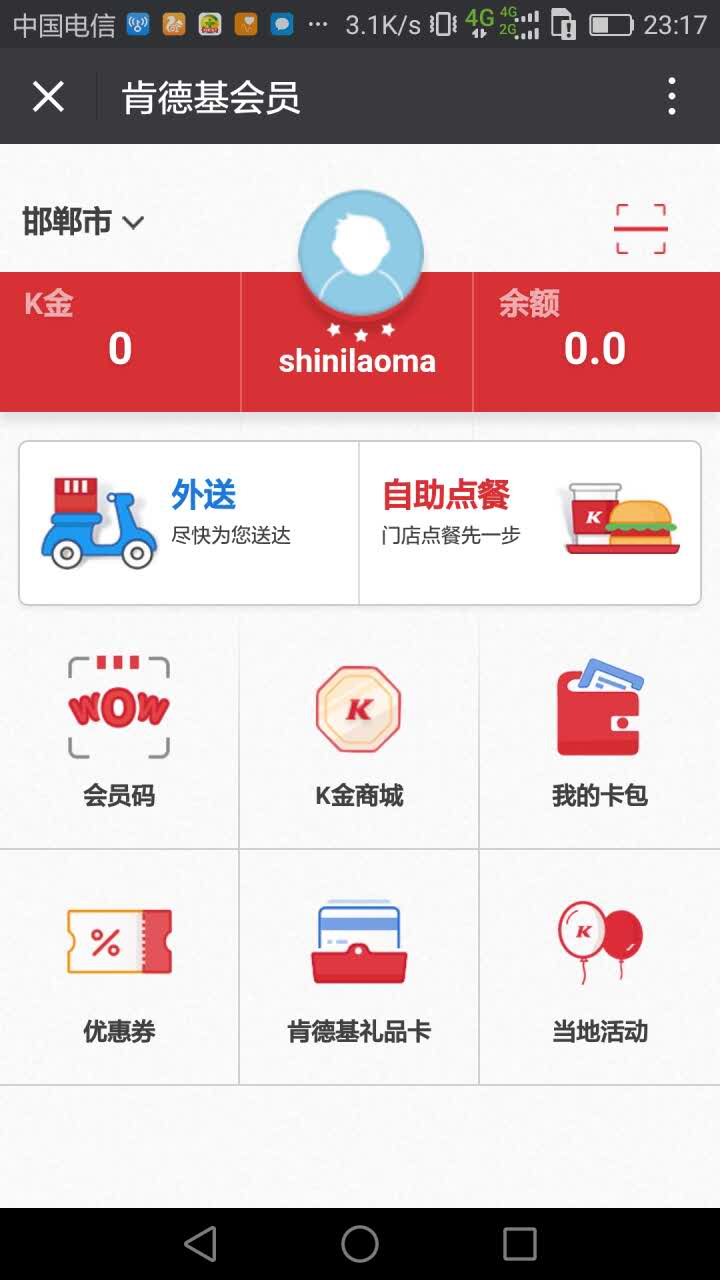This screenshot has height=1280, width=720.
Task: View 余额 account balance
Action: pyautogui.click(x=595, y=340)
